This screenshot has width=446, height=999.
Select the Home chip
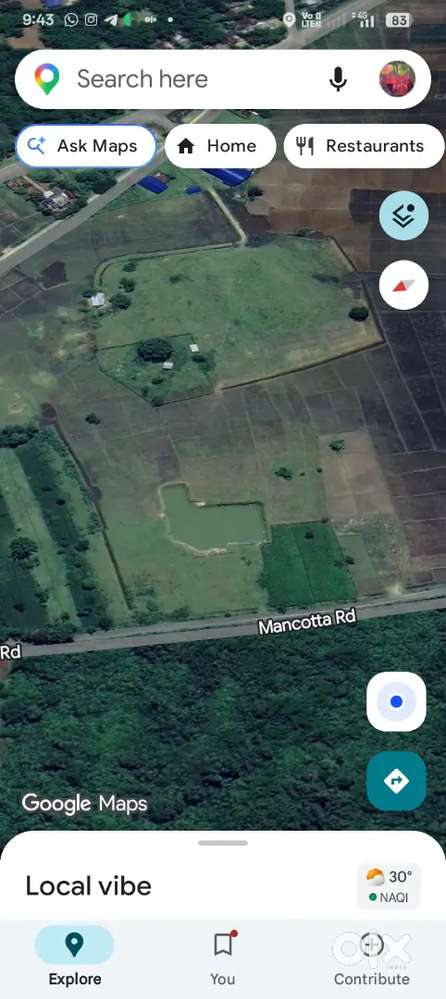[x=220, y=146]
